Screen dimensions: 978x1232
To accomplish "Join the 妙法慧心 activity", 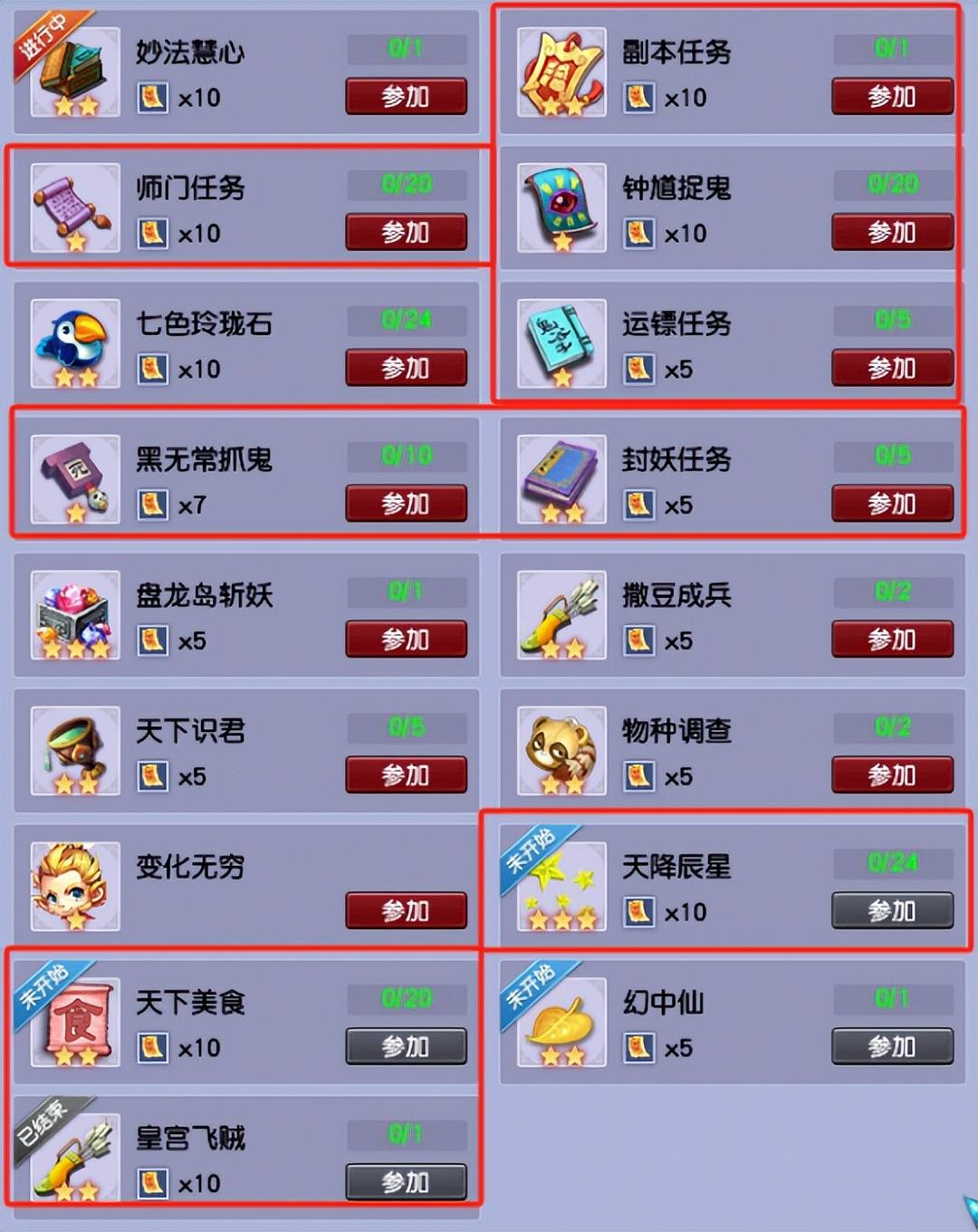I will click(406, 96).
